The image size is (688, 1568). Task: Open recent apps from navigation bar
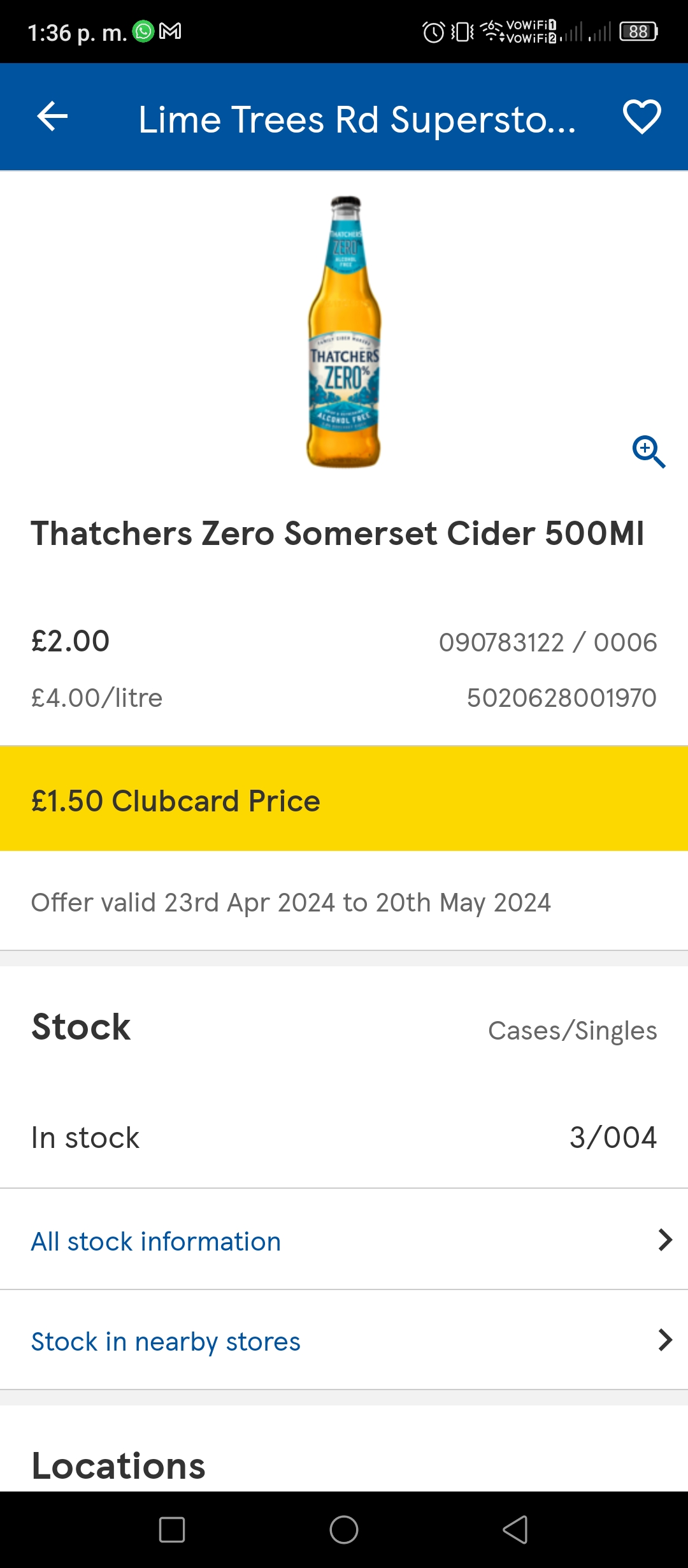coord(172,1529)
